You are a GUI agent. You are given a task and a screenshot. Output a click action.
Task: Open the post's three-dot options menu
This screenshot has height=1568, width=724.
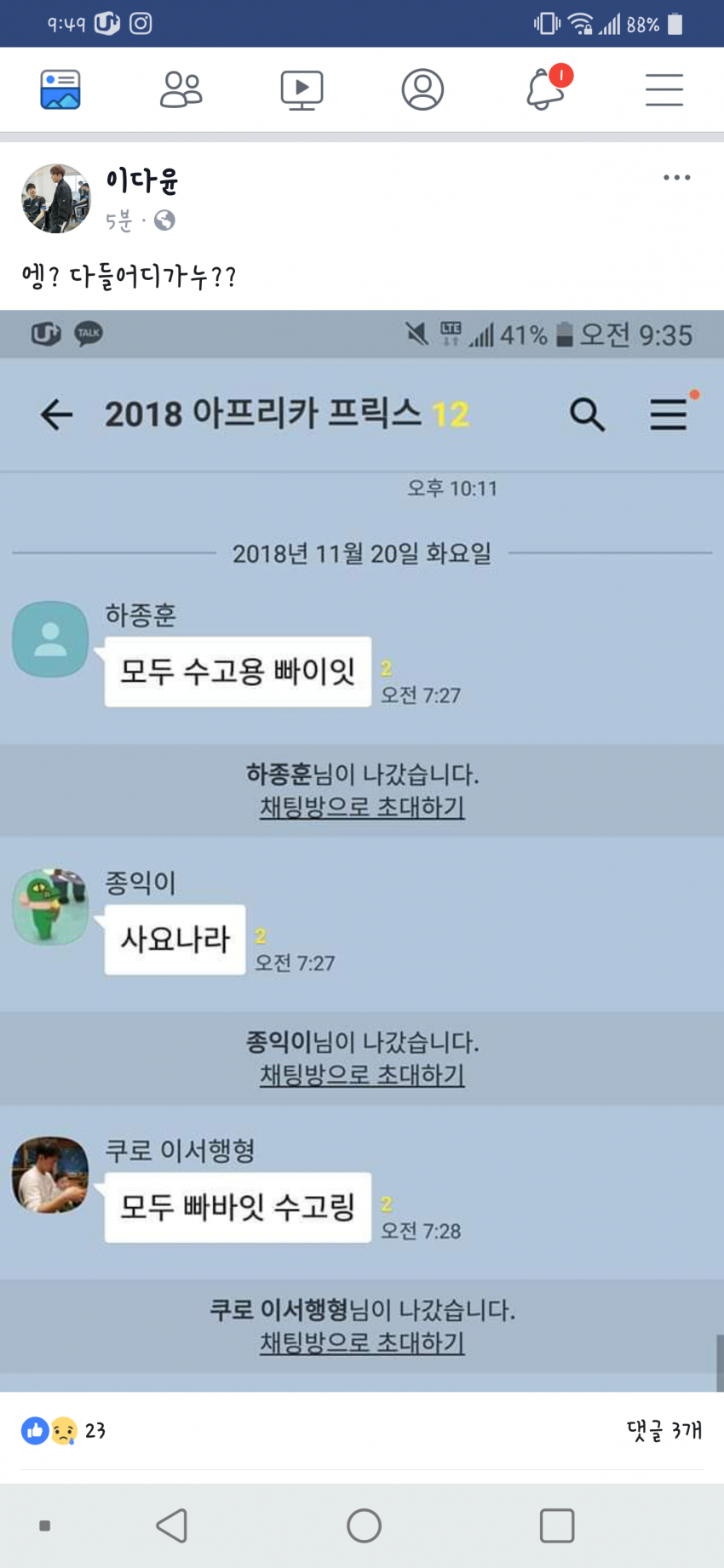tap(676, 178)
